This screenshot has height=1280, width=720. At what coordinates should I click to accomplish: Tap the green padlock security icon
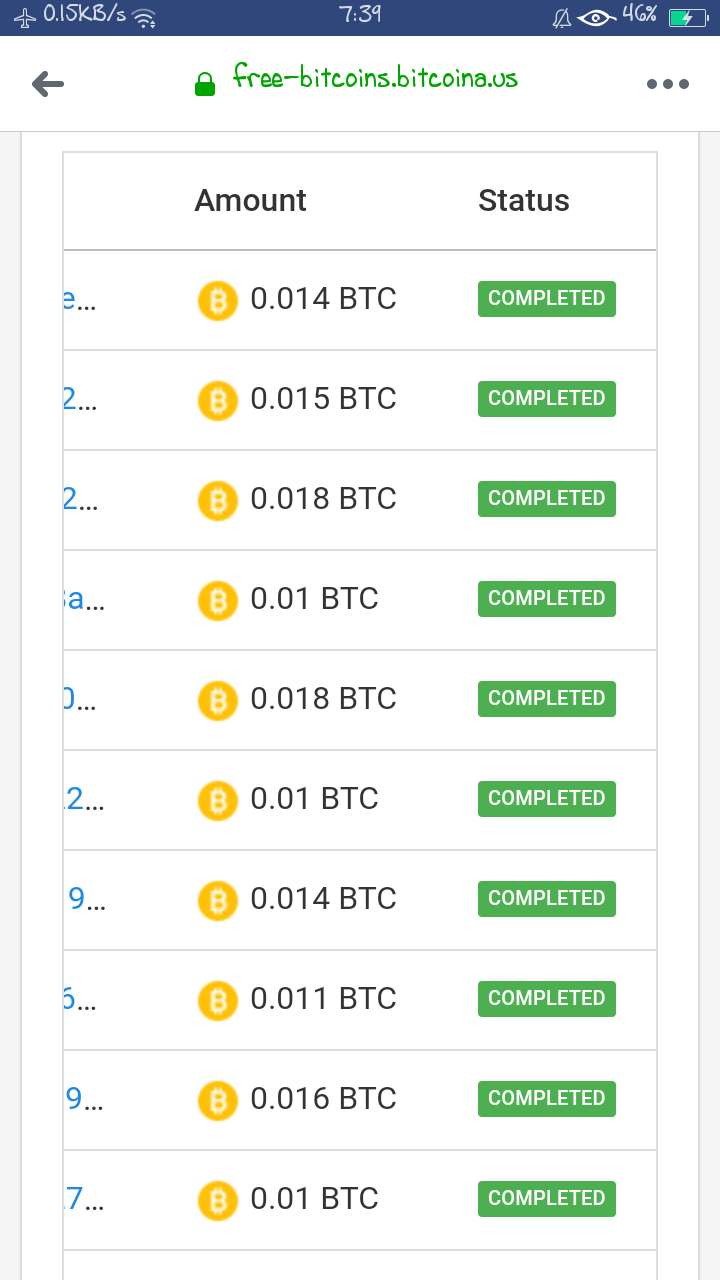(205, 84)
